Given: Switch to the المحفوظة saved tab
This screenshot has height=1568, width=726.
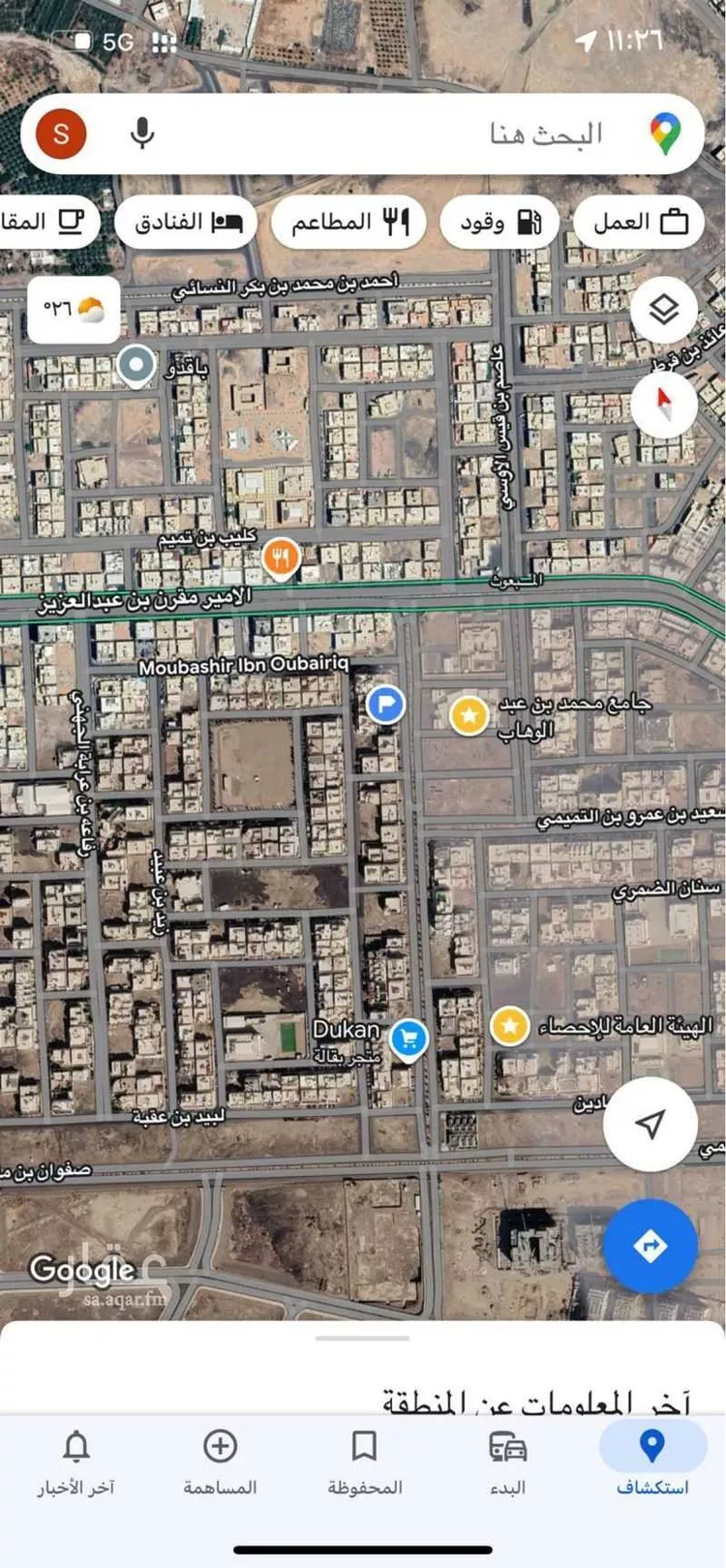Looking at the screenshot, I should coord(363,1463).
